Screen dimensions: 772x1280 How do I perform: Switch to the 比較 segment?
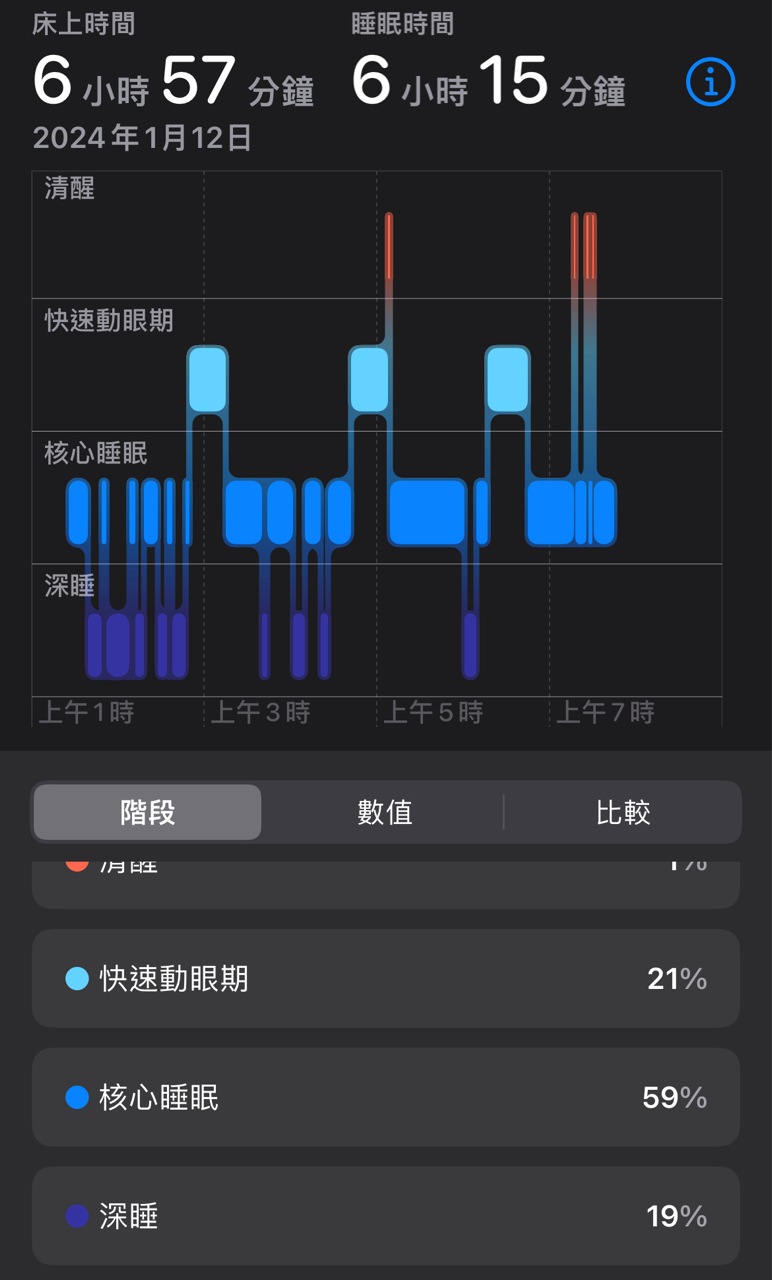623,812
